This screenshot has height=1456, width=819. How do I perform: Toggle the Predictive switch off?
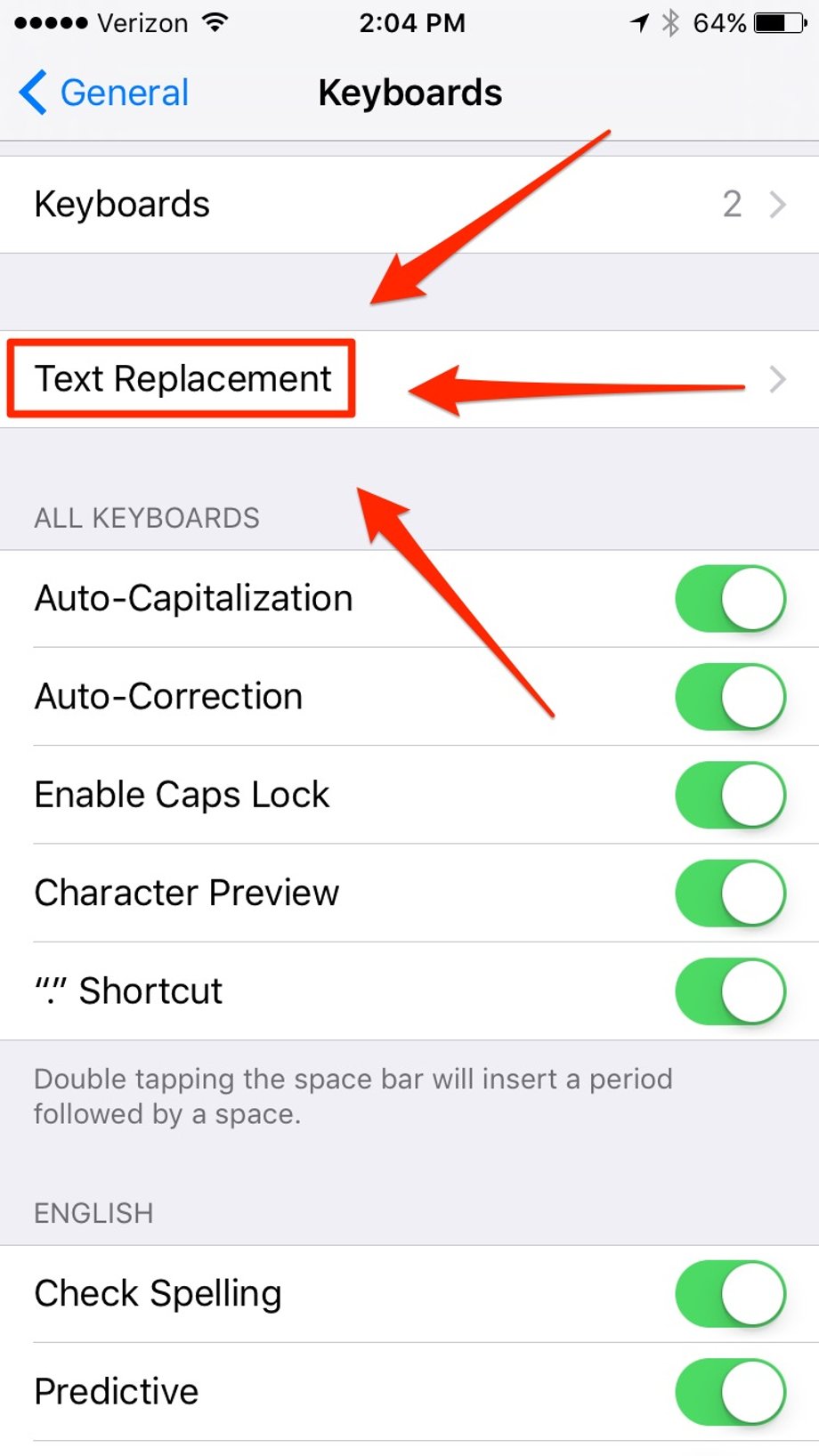click(731, 1391)
